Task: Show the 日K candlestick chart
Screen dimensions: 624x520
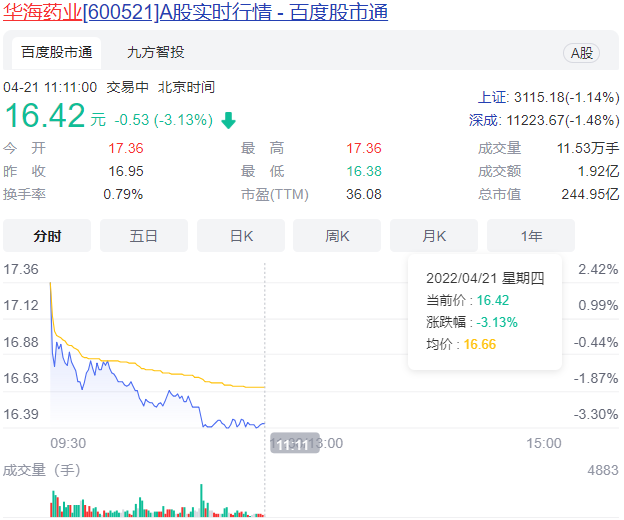Action: tap(241, 236)
